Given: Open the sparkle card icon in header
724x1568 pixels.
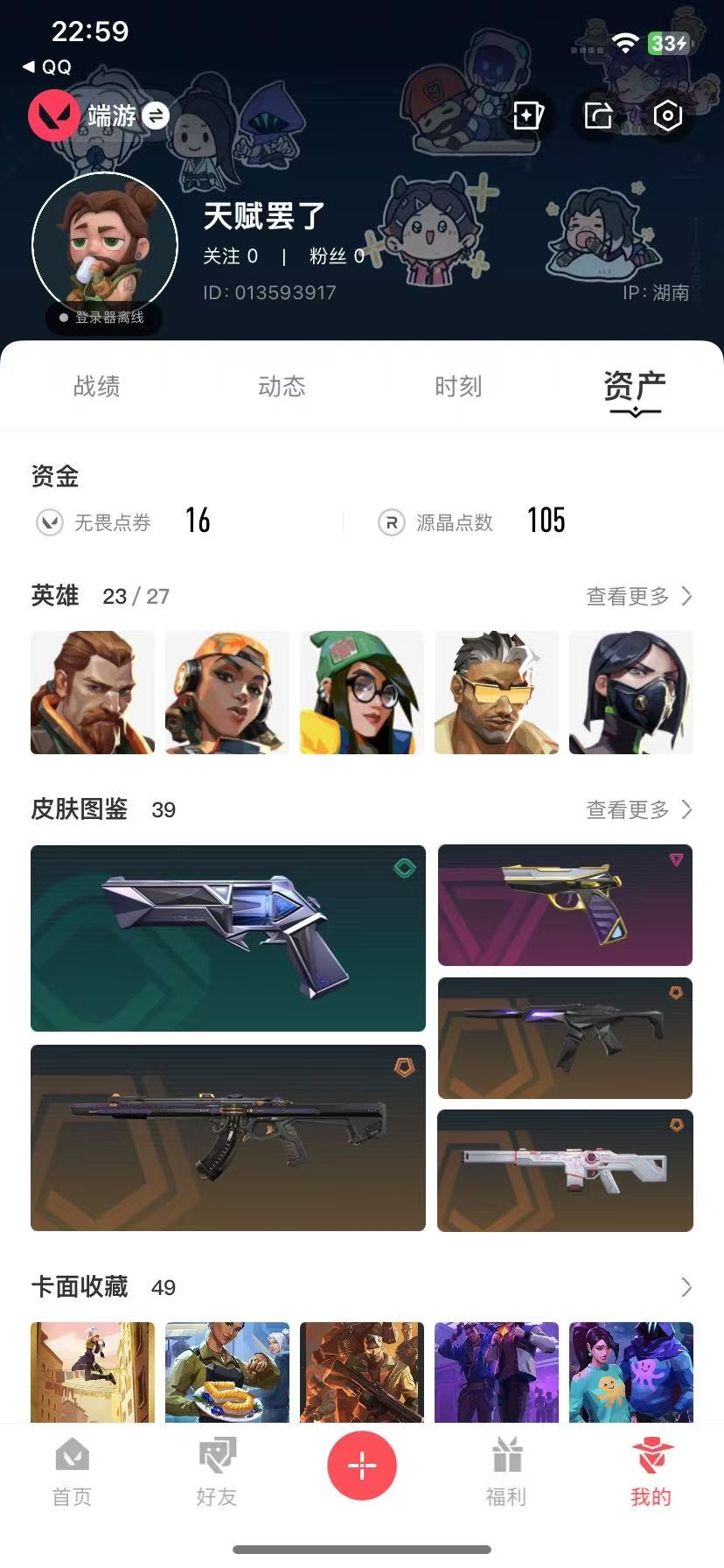Looking at the screenshot, I should (x=528, y=115).
